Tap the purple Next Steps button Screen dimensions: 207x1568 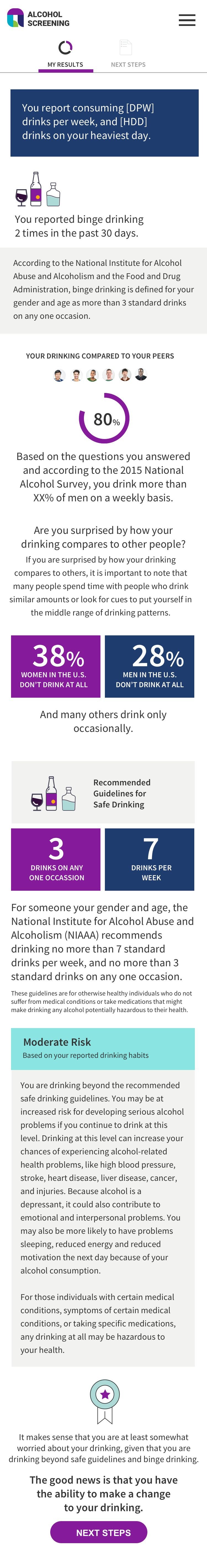[104, 1532]
